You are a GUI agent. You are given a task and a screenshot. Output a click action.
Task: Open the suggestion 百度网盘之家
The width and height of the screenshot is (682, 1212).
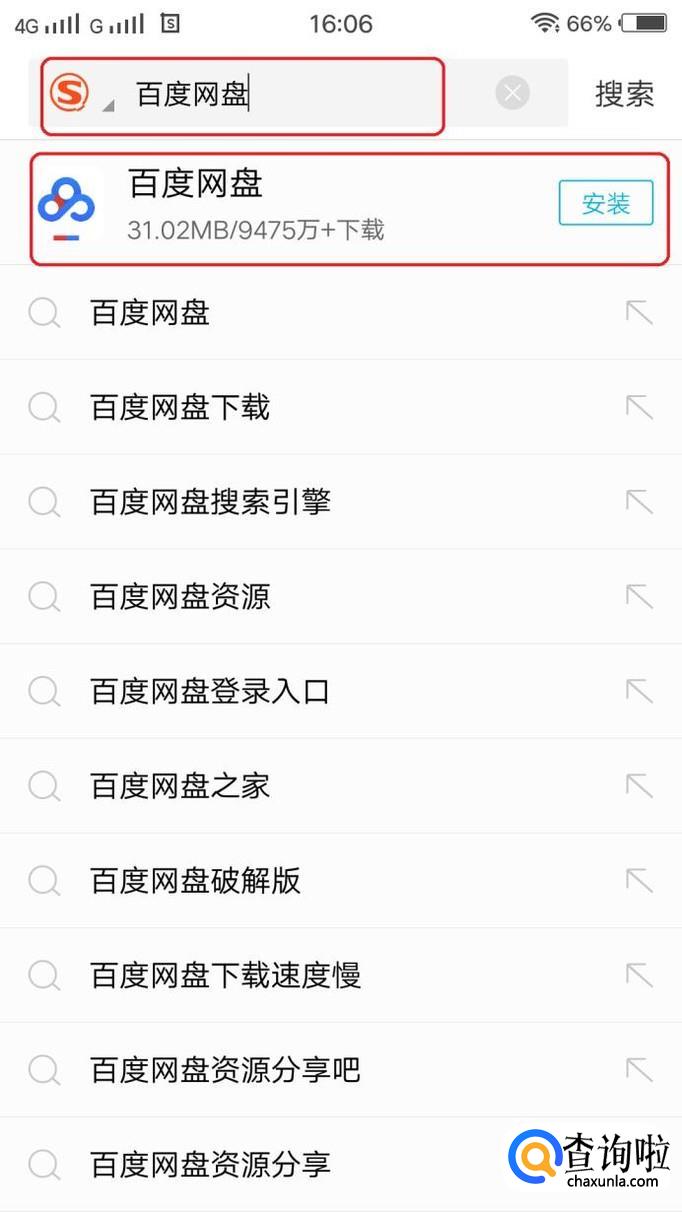180,786
